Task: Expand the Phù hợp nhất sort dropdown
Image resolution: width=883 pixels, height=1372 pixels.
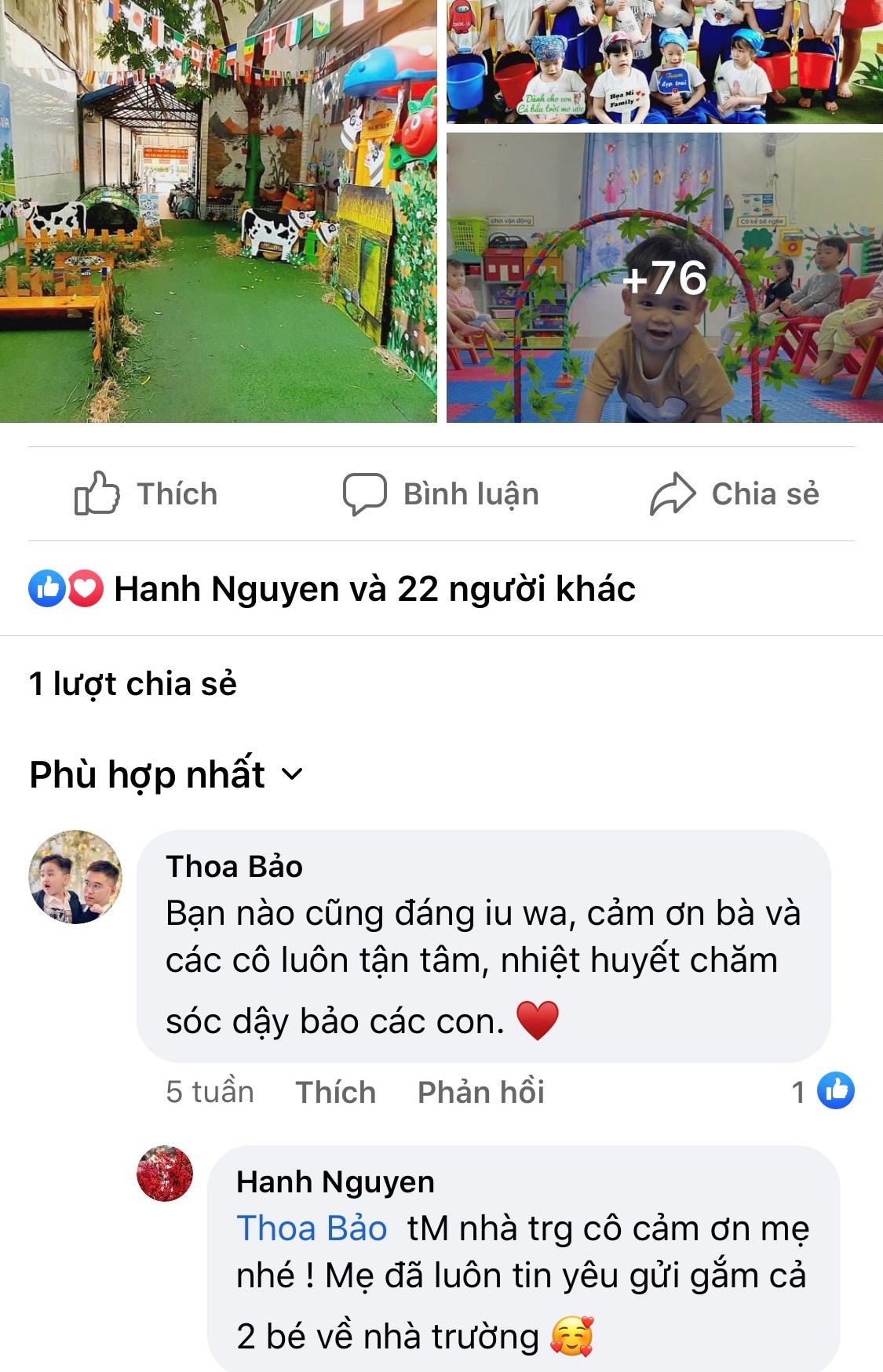Action: click(x=166, y=775)
